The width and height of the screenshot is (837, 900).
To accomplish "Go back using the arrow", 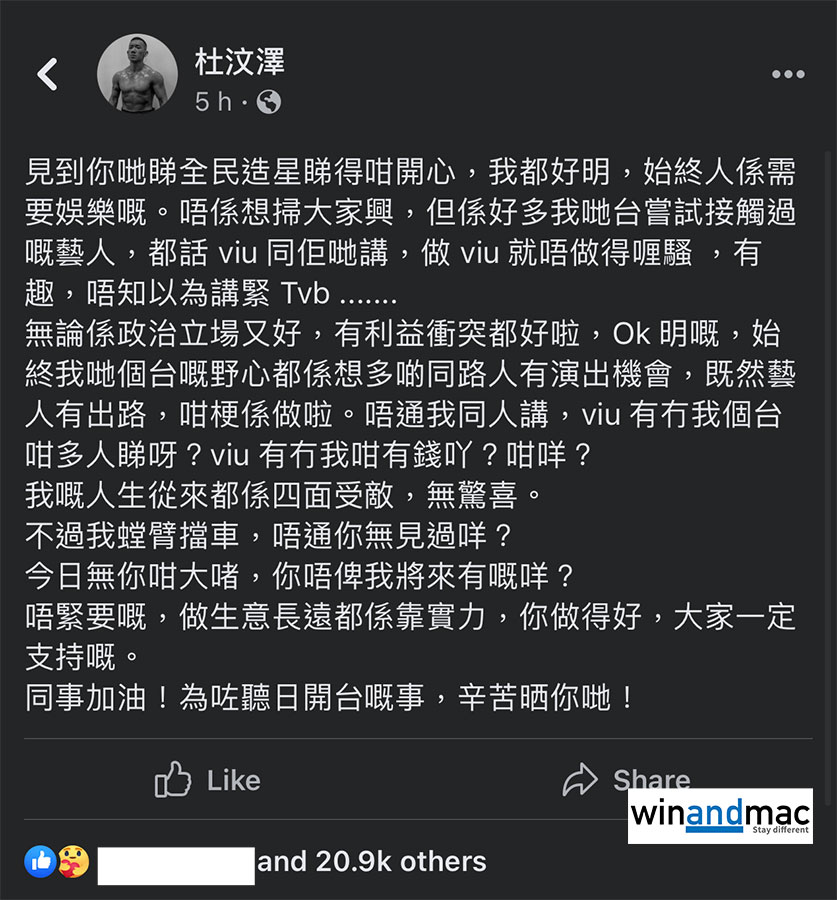I will pos(46,74).
